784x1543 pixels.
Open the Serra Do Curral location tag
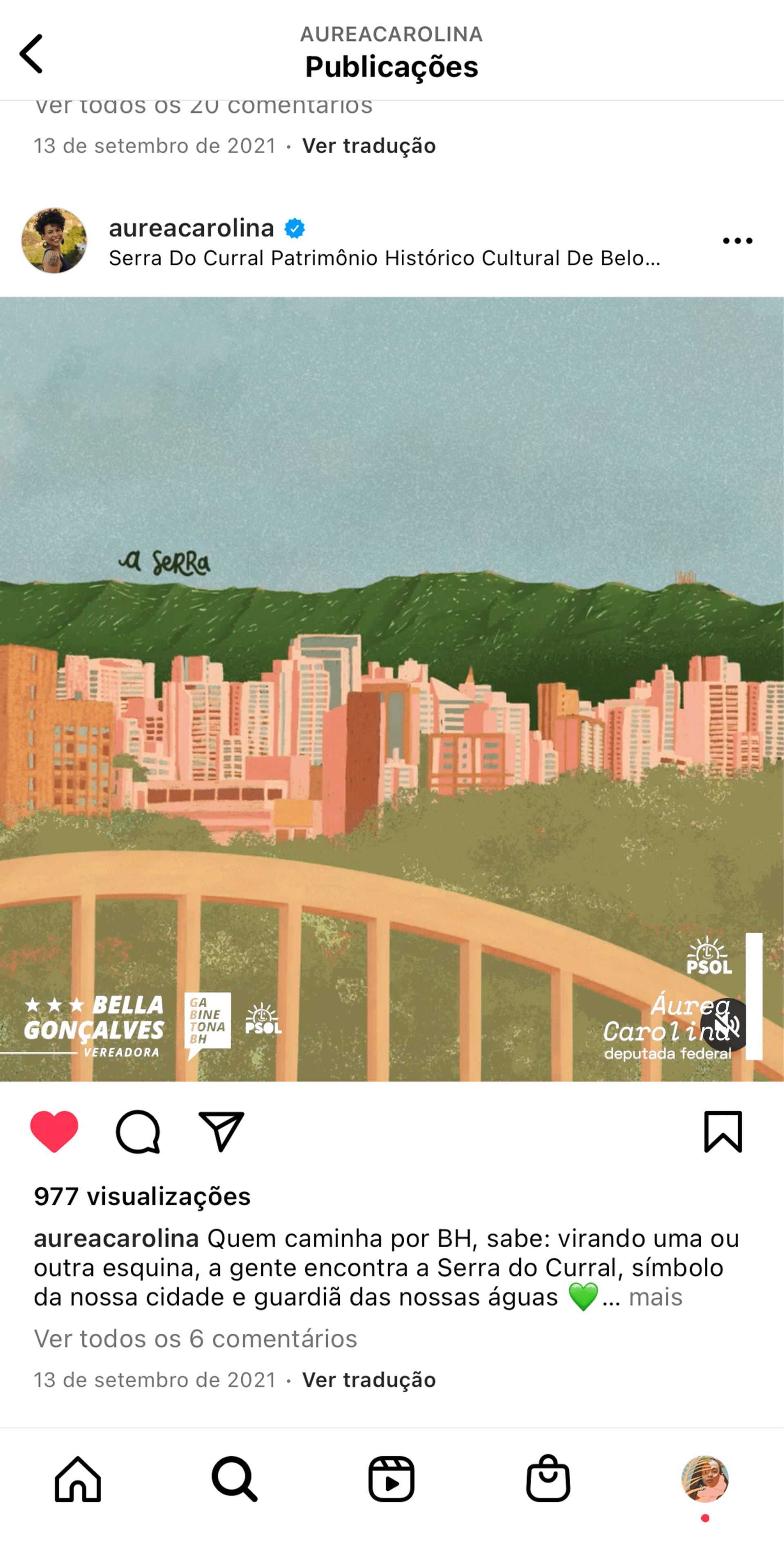pyautogui.click(x=385, y=258)
